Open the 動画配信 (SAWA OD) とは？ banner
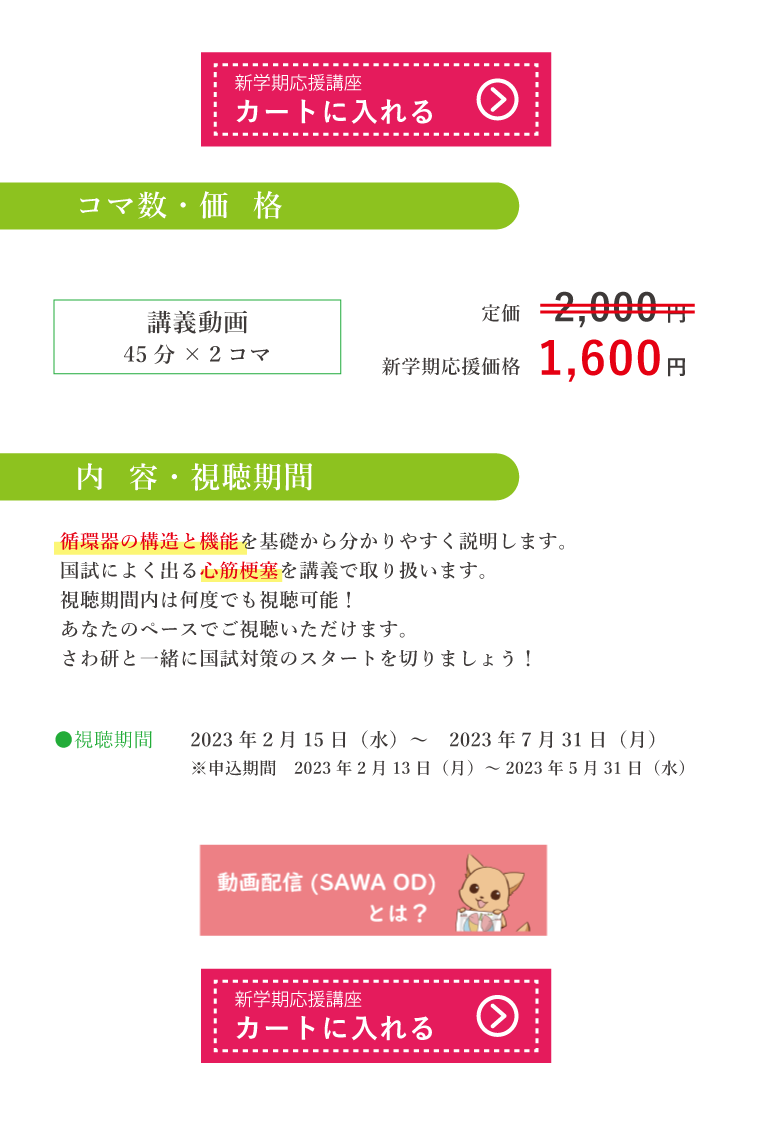The height and width of the screenshot is (1140, 760). tap(373, 890)
